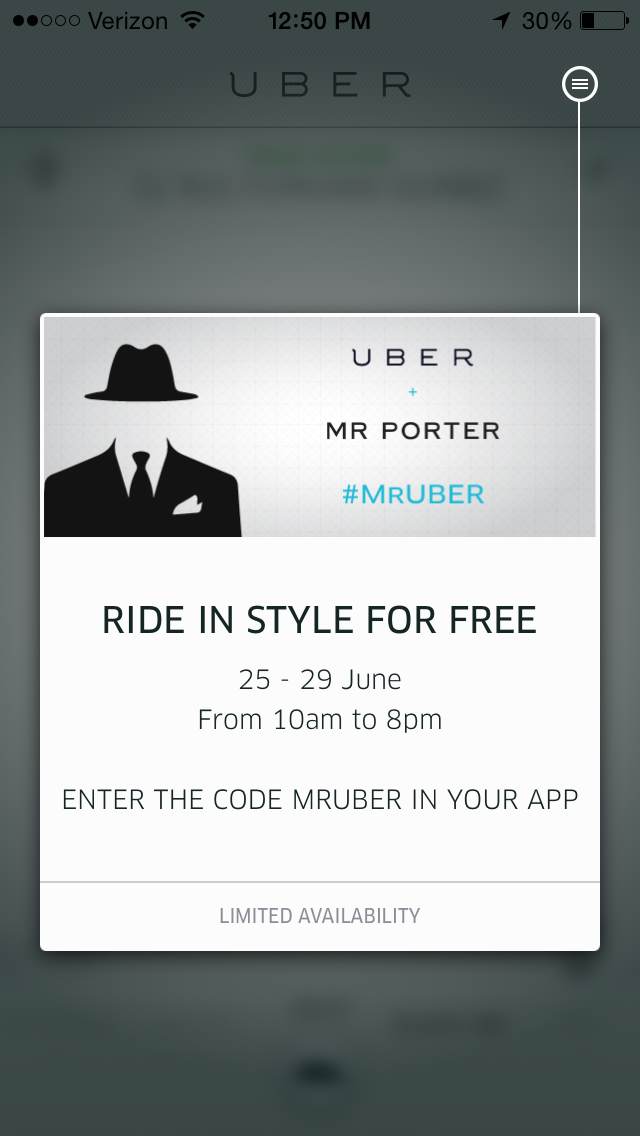The height and width of the screenshot is (1136, 640).
Task: Open the Uber + Mr Porter promo card
Action: (x=320, y=630)
